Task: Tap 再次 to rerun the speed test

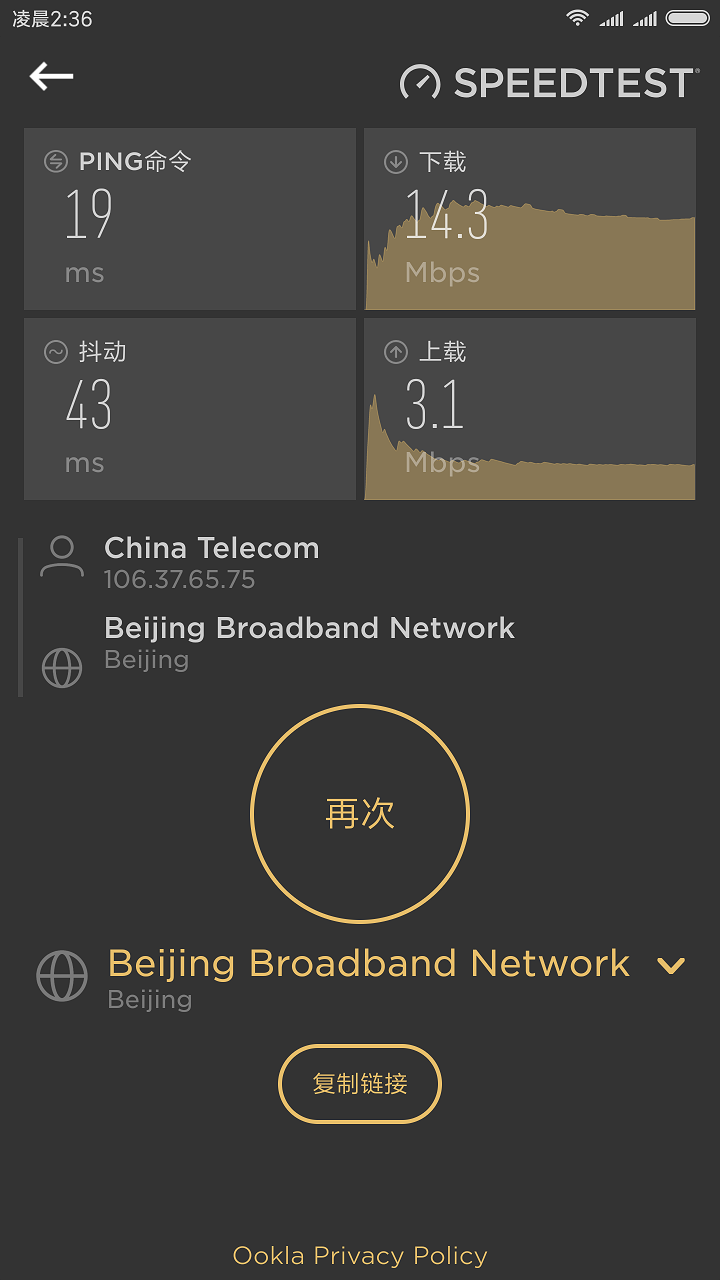Action: click(360, 813)
